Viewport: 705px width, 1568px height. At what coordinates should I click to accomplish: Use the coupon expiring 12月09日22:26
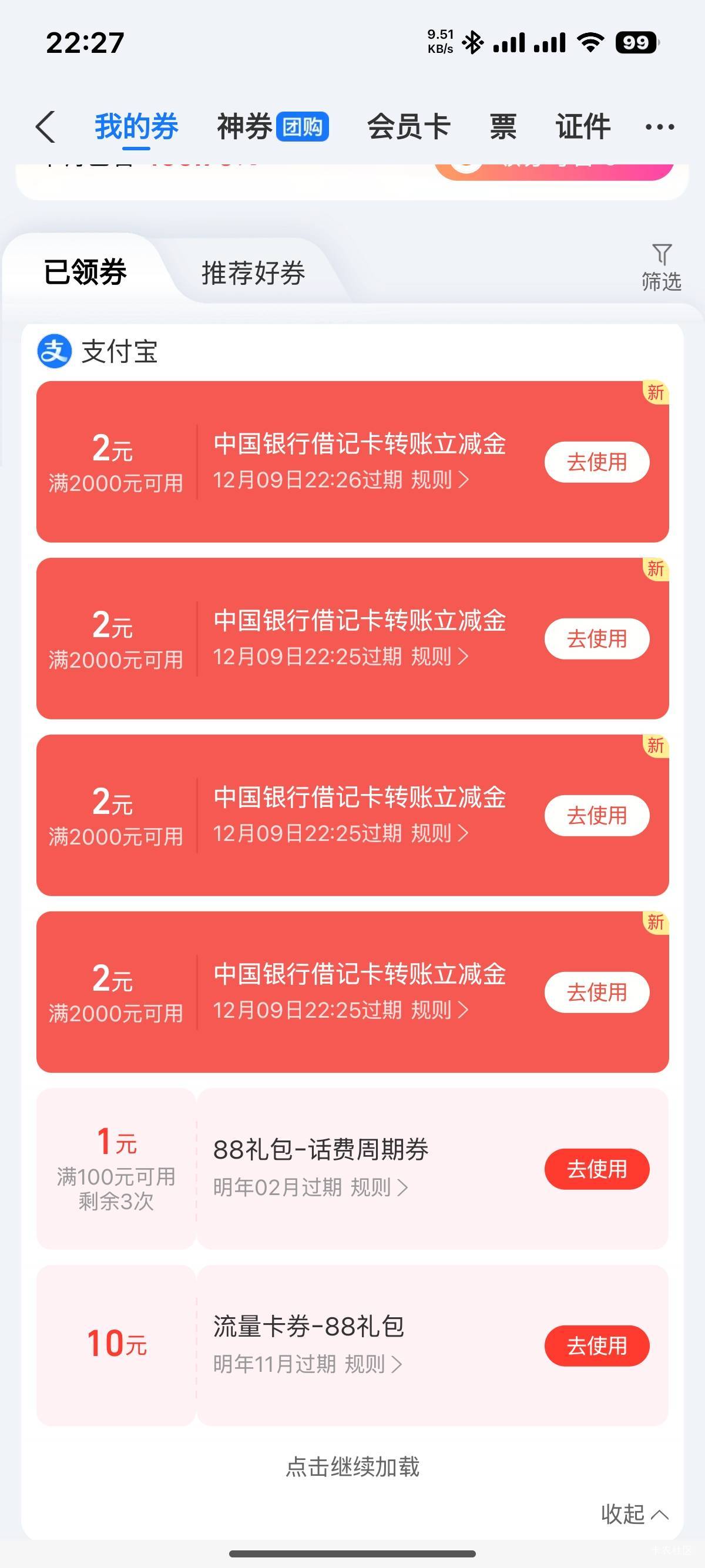pyautogui.click(x=597, y=462)
